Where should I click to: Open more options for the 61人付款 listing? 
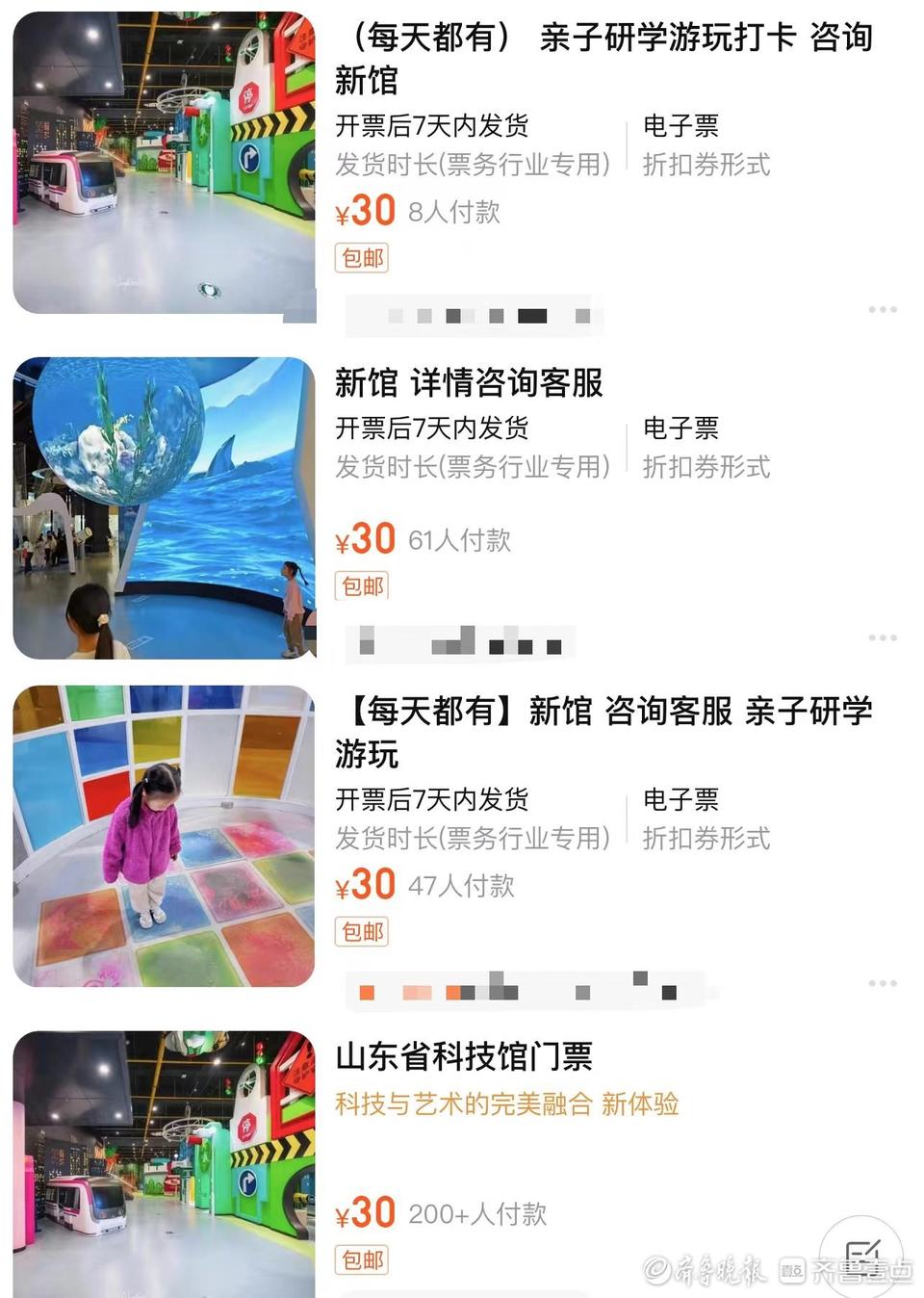882,638
